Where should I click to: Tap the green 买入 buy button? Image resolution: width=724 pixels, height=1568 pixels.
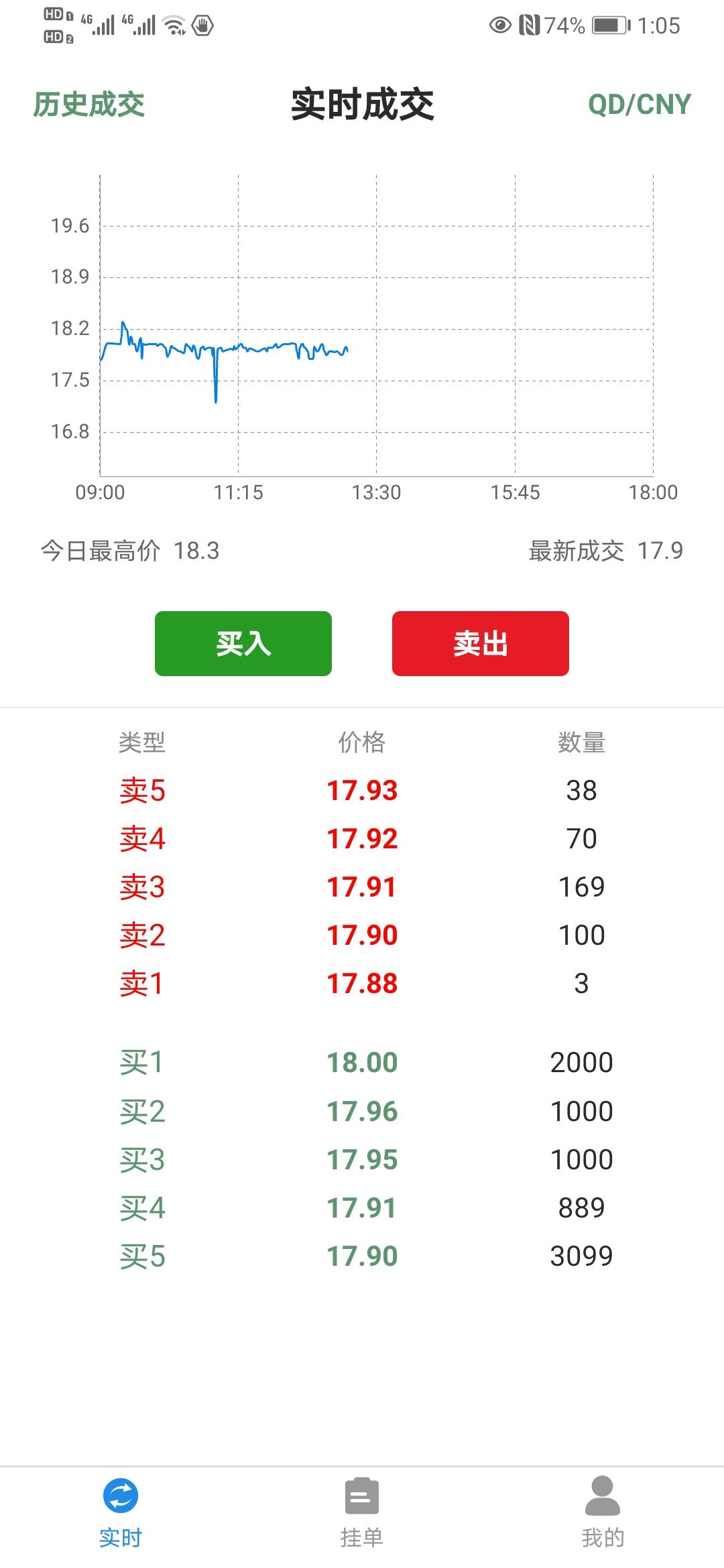click(x=243, y=643)
